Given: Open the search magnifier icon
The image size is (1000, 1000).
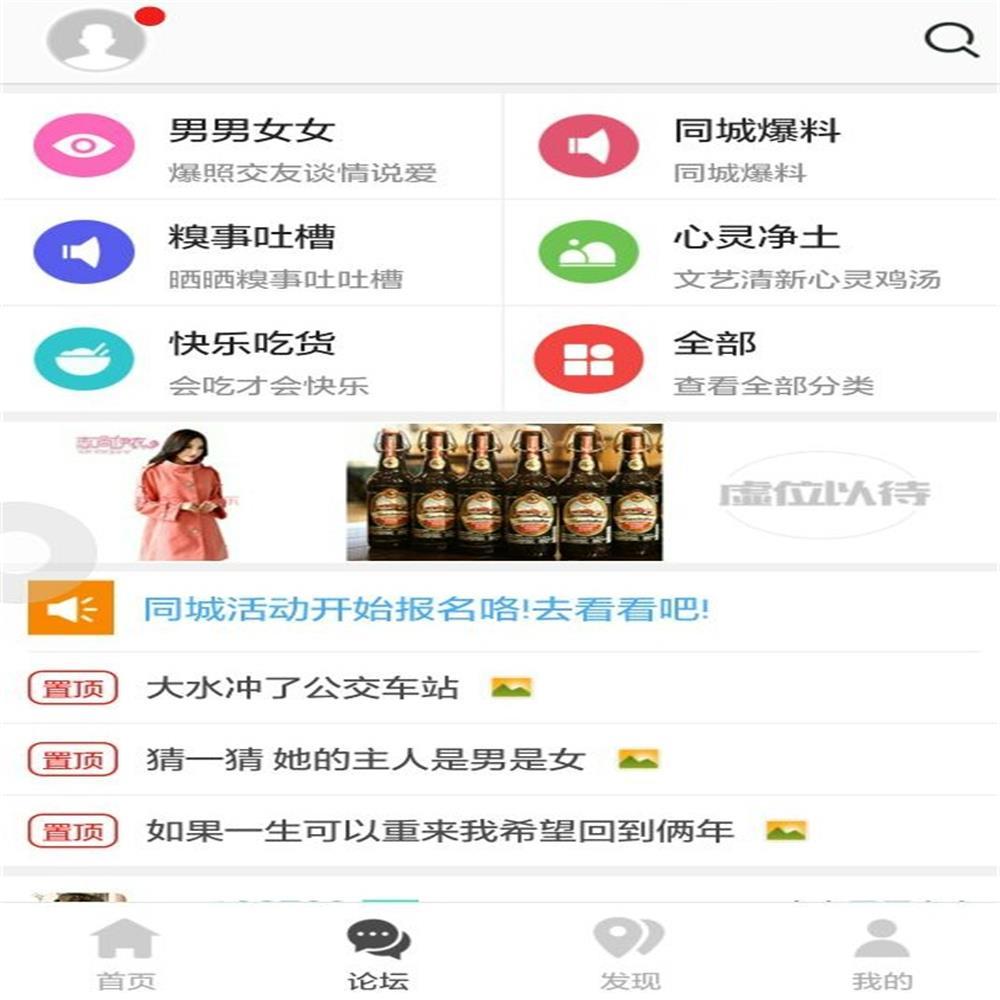Looking at the screenshot, I should click(950, 40).
